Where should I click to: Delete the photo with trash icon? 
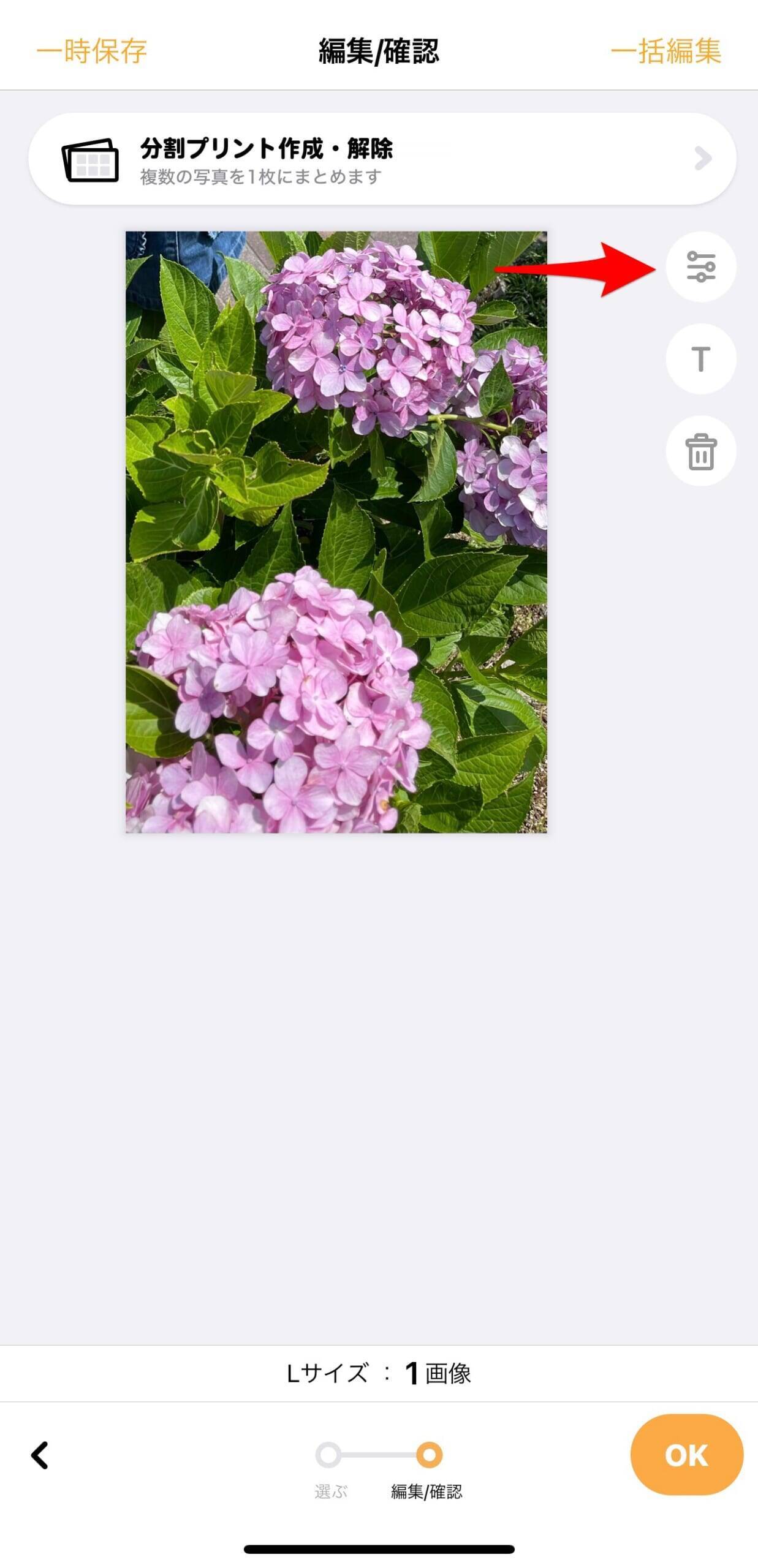point(700,451)
